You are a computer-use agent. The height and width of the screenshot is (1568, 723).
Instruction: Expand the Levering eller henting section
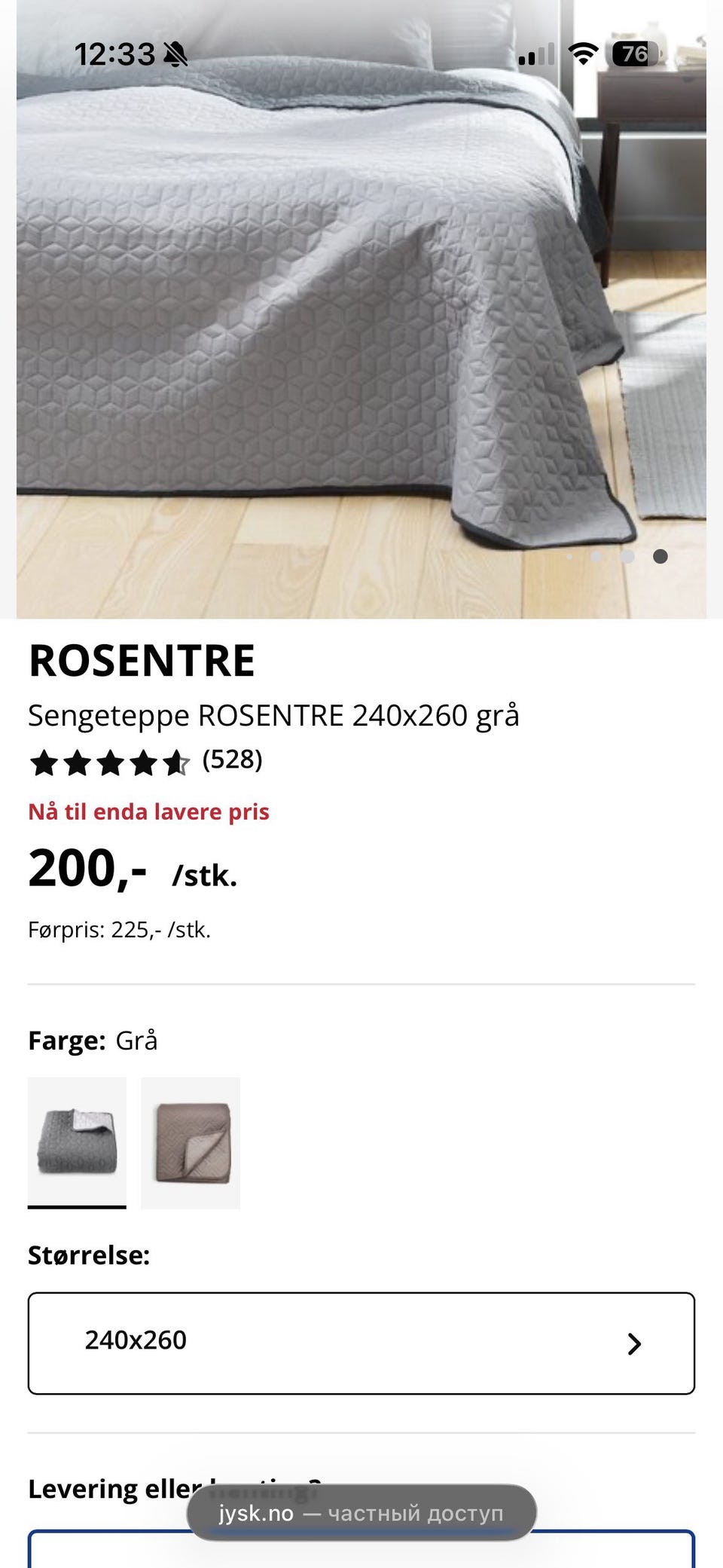175,1488
